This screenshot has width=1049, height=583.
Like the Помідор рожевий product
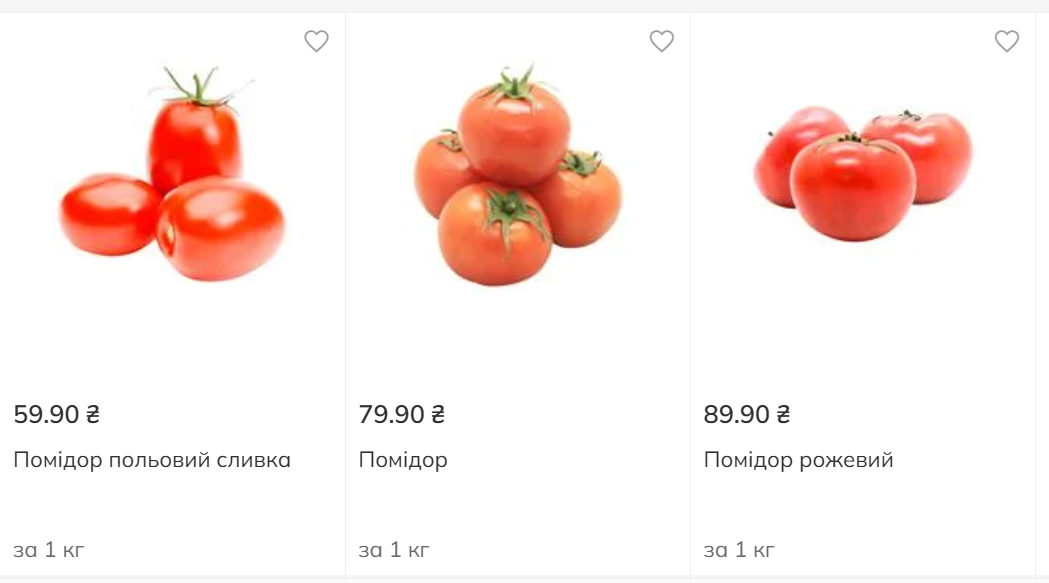coord(1006,41)
